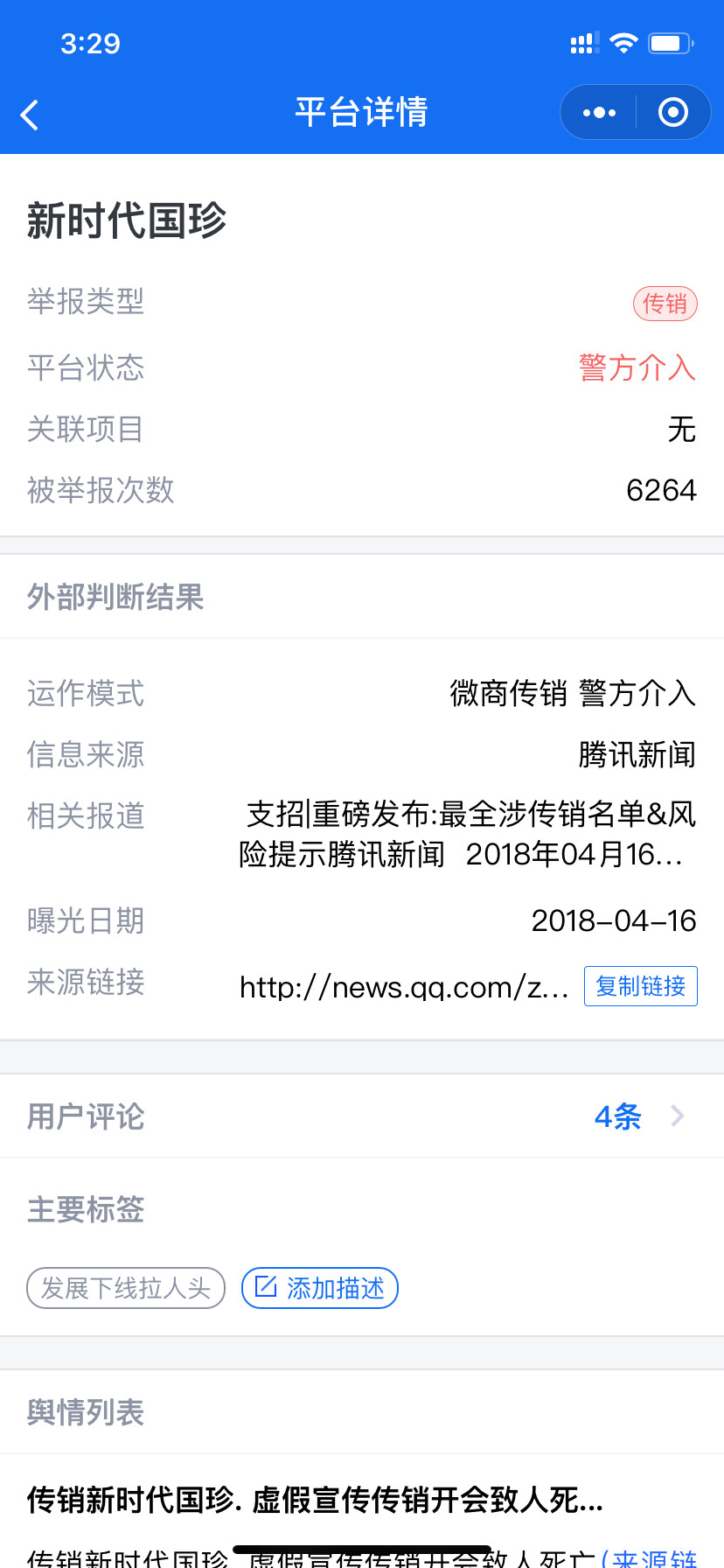
Task: Copy the source link with 复制链接
Action: (x=640, y=986)
